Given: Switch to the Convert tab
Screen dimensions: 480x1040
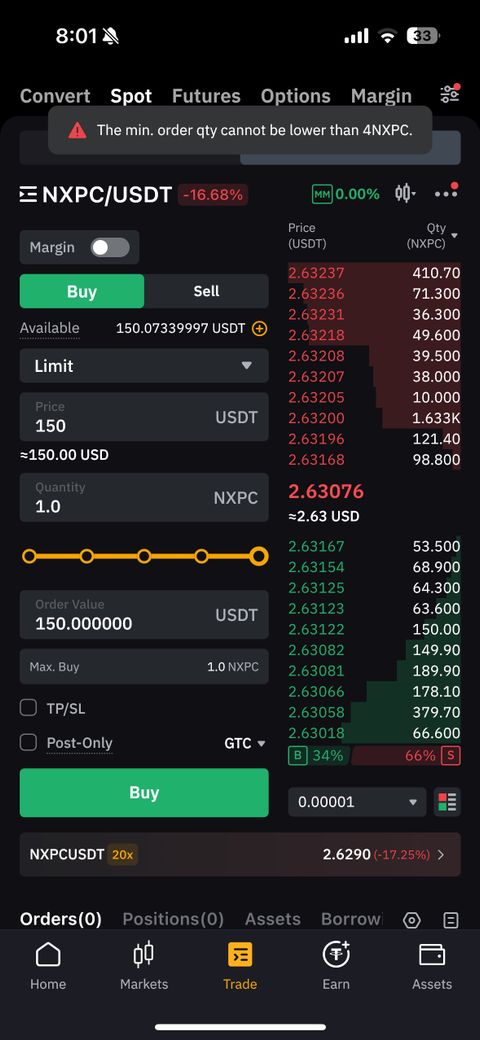Looking at the screenshot, I should click(x=55, y=96).
